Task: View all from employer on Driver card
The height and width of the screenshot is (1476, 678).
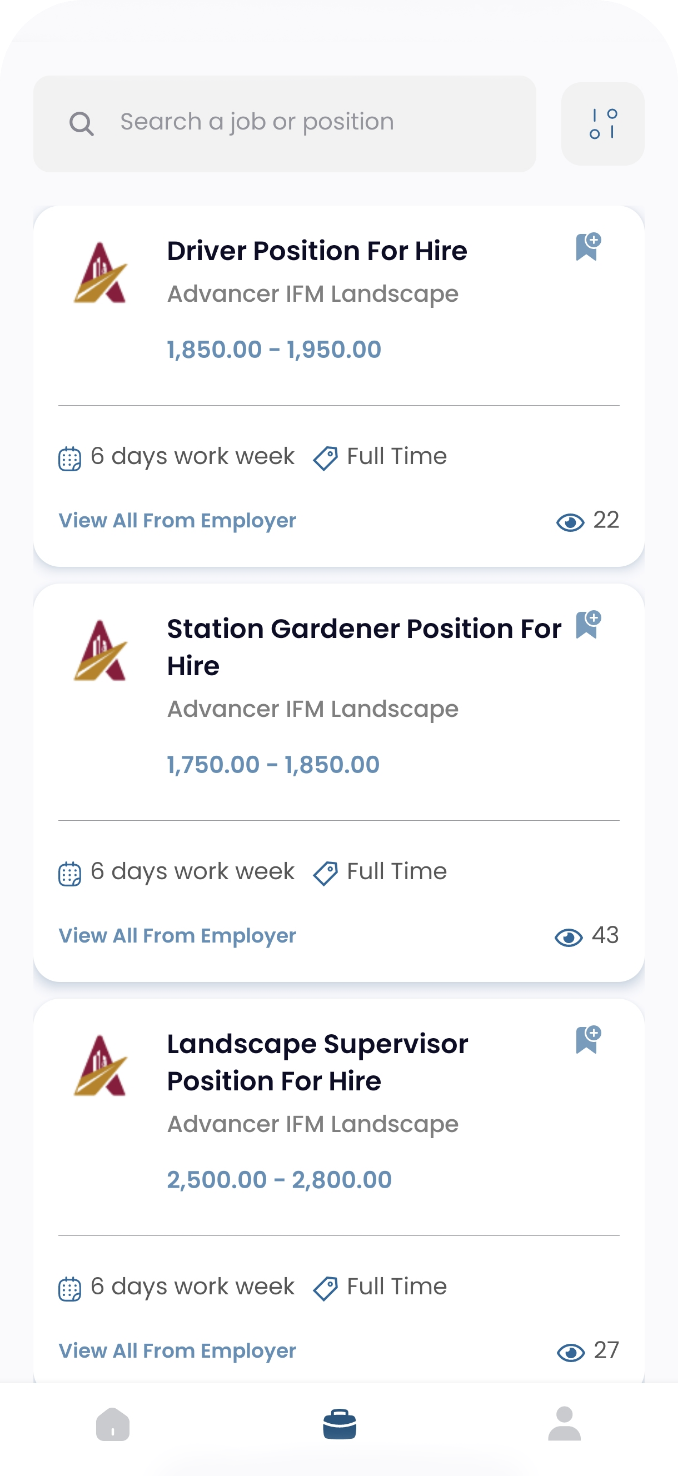Action: tap(178, 521)
